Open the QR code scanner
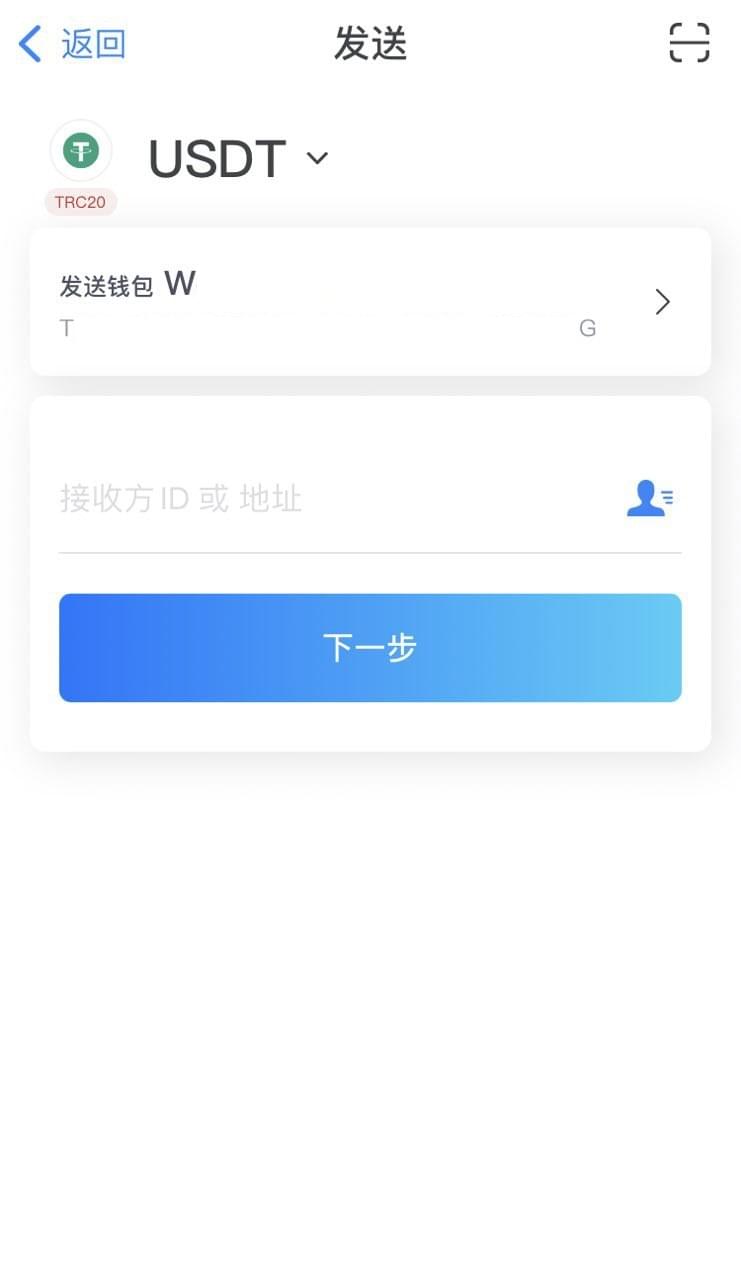Image resolution: width=741 pixels, height=1280 pixels. [689, 43]
